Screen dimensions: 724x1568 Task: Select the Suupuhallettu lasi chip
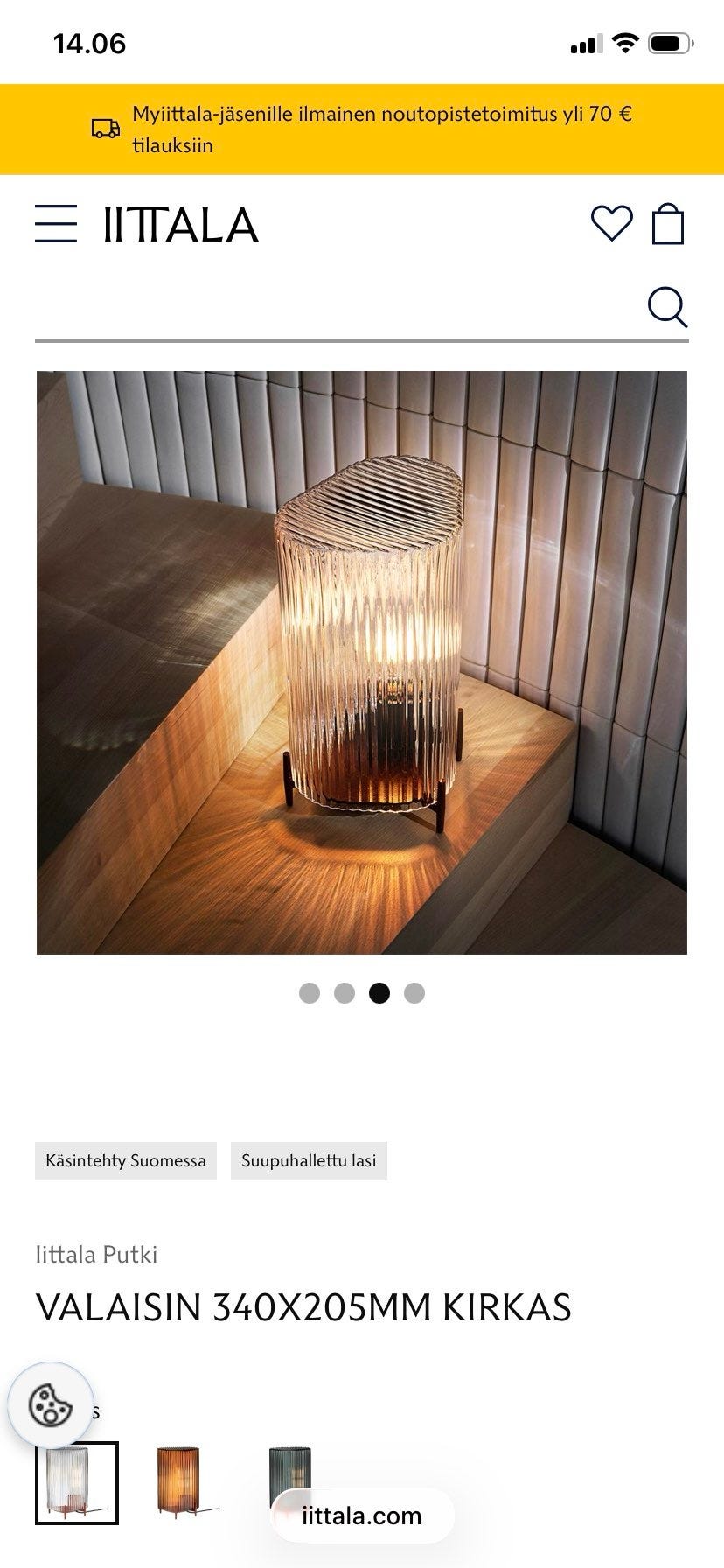tap(309, 1160)
